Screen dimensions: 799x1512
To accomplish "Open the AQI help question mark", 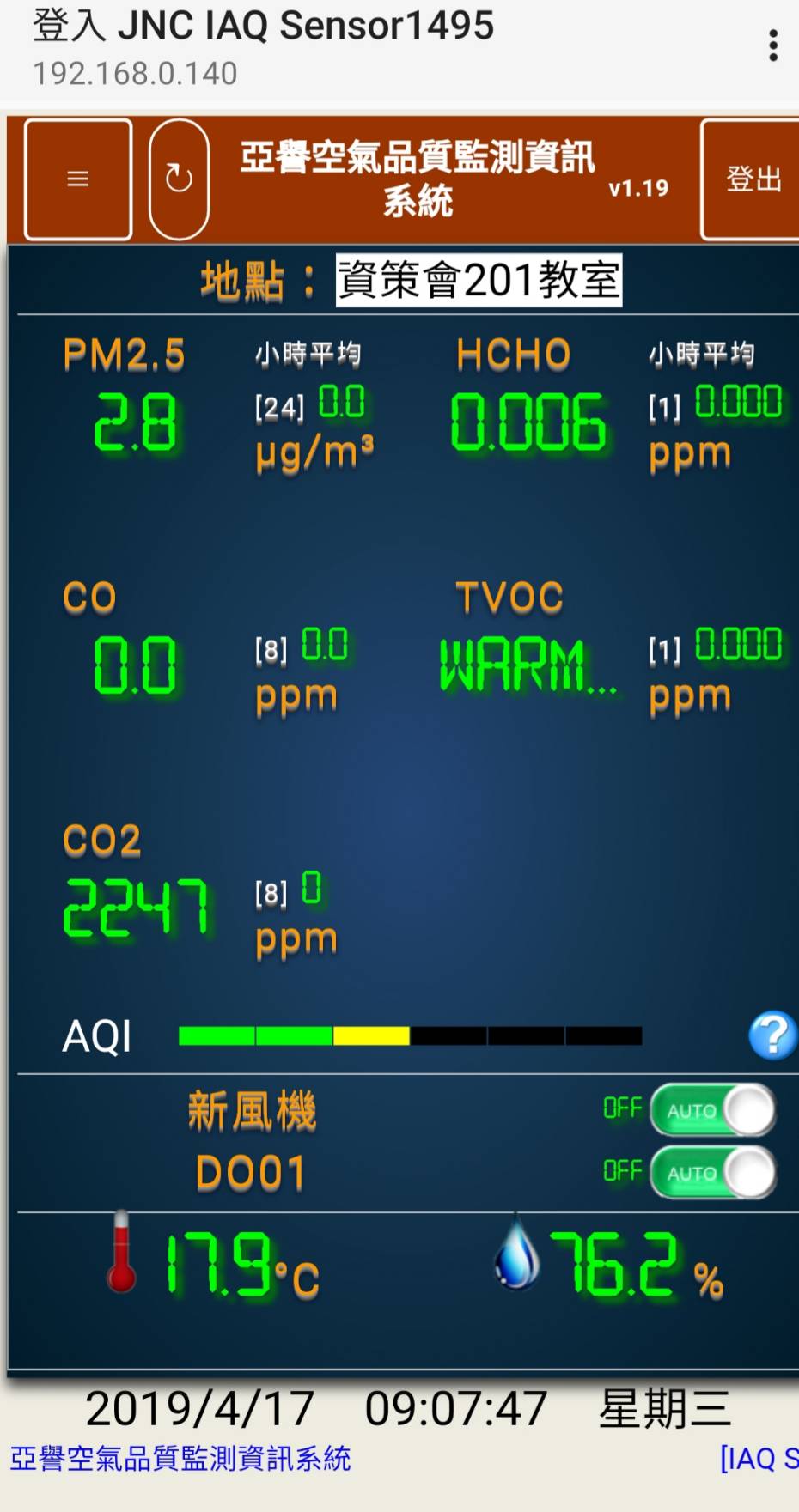I will click(x=772, y=1035).
